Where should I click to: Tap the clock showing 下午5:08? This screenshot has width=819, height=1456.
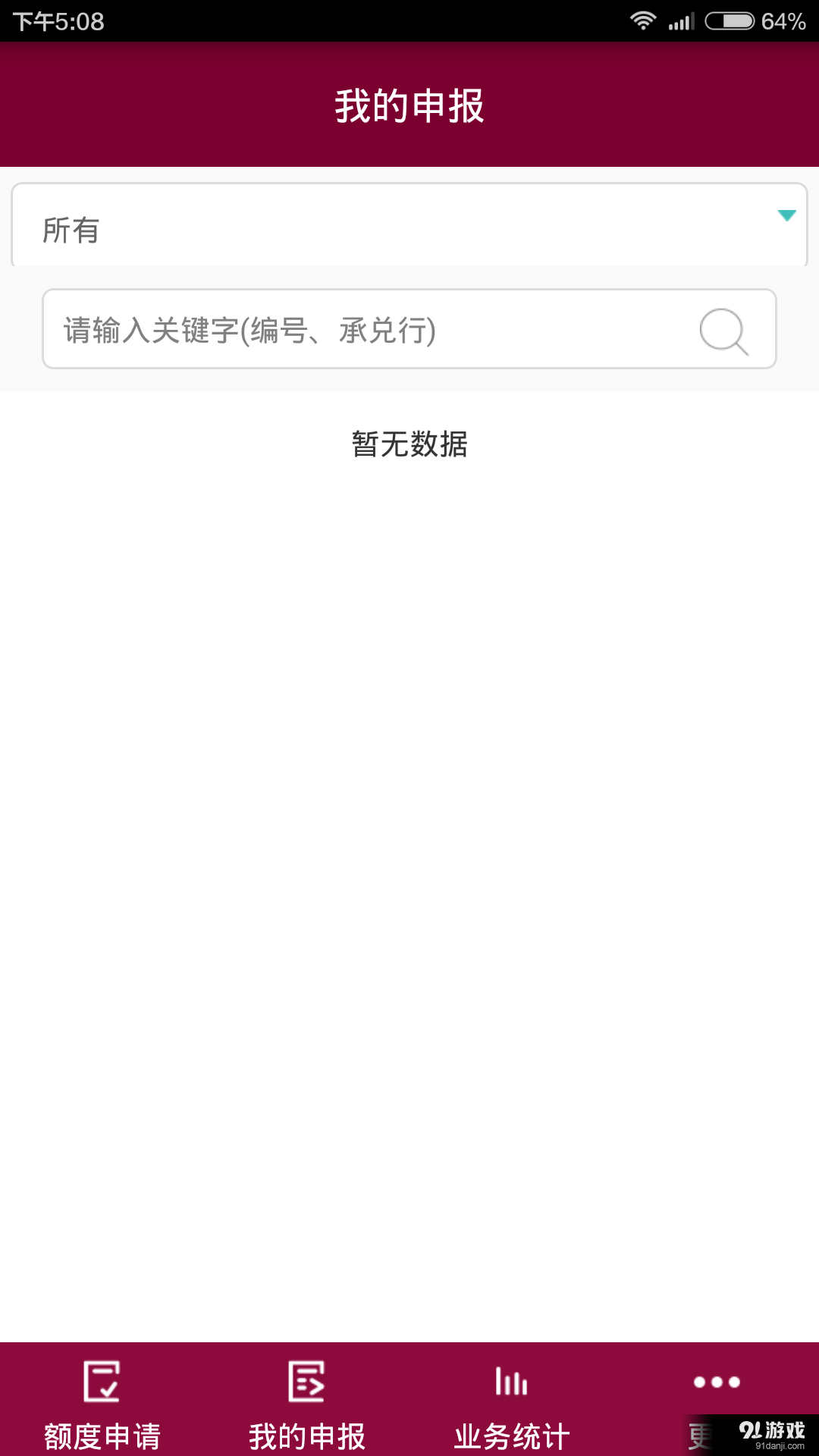[x=57, y=20]
